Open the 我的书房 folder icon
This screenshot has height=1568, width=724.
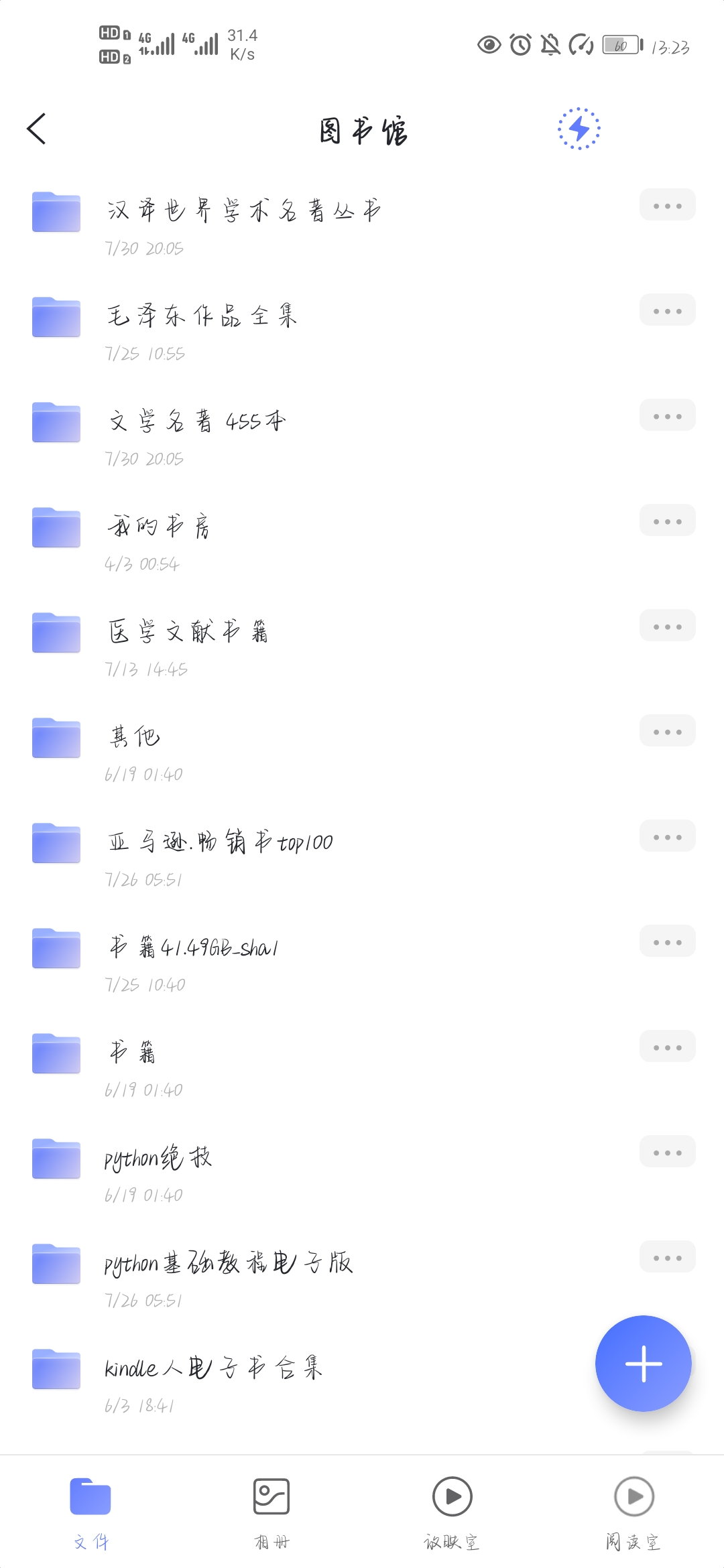(x=56, y=528)
